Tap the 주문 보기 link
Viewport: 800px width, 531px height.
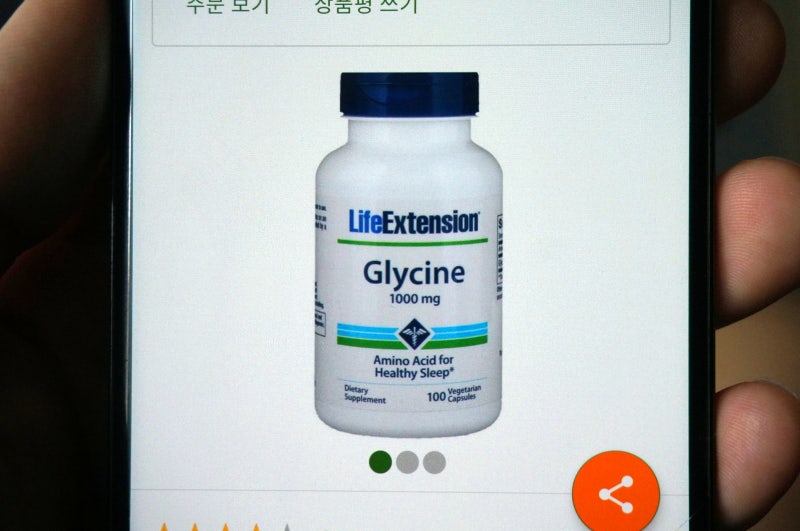tap(222, 8)
